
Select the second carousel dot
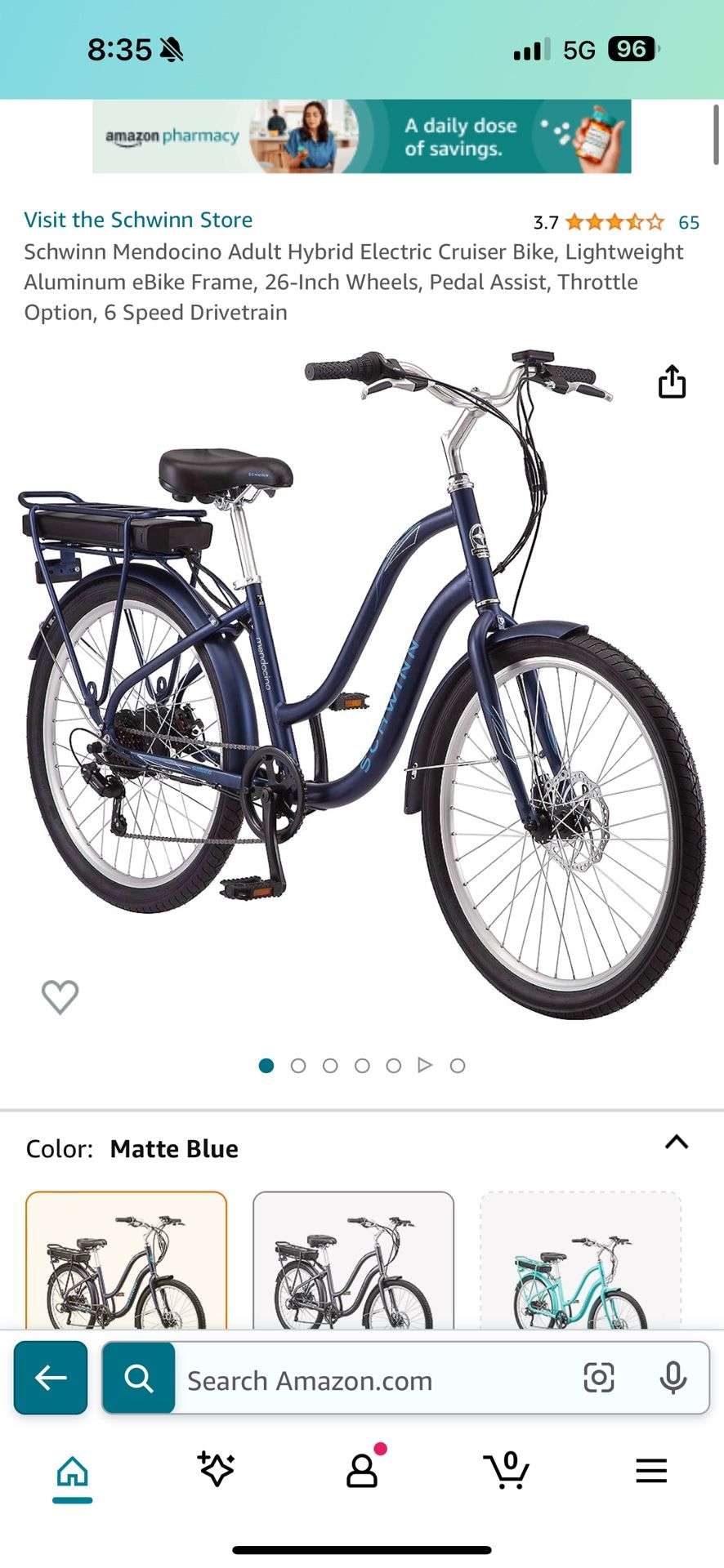pyautogui.click(x=297, y=1065)
